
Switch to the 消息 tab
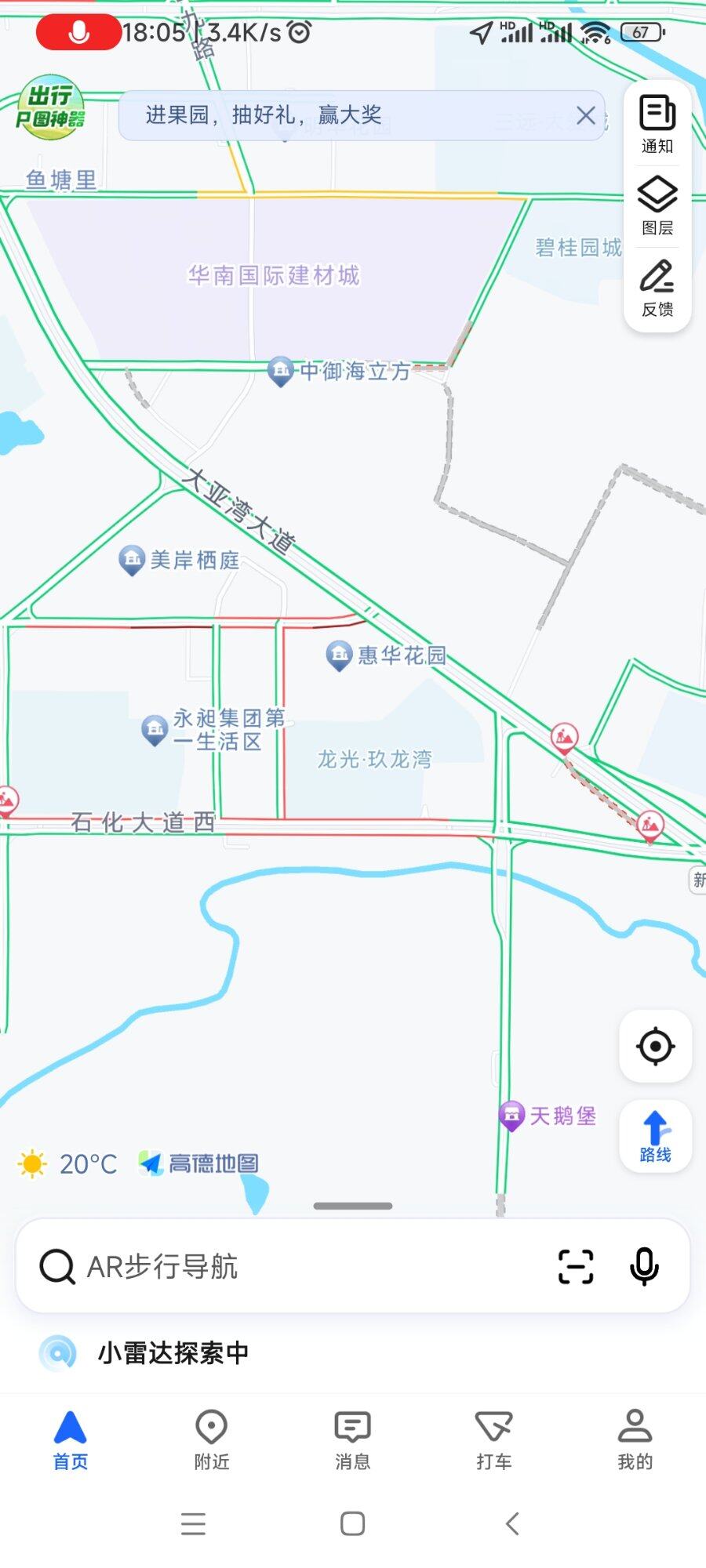coord(353,1439)
